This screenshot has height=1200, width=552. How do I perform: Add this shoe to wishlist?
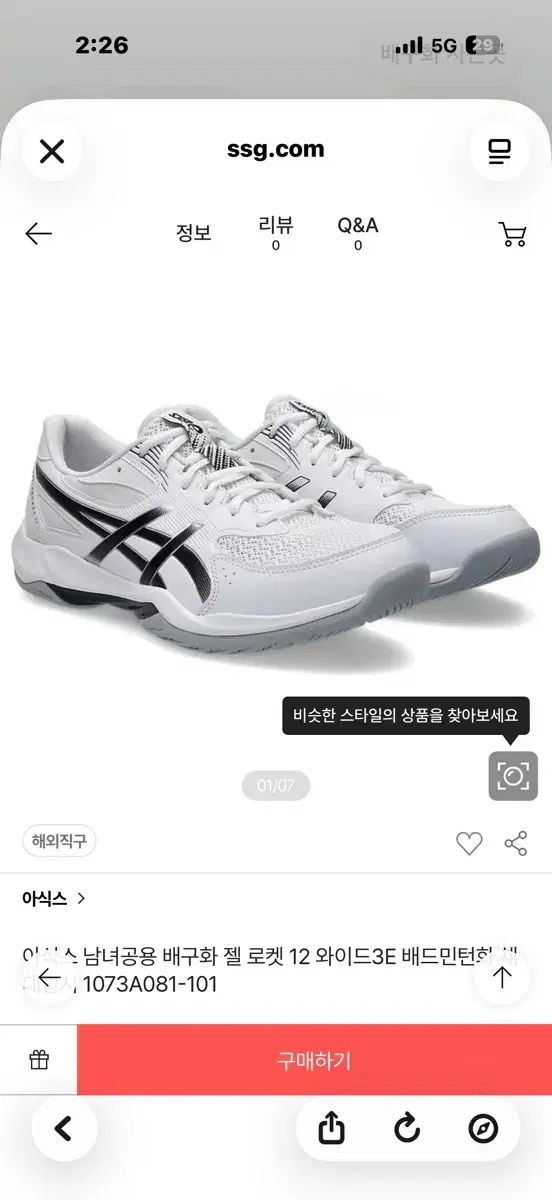coord(469,843)
